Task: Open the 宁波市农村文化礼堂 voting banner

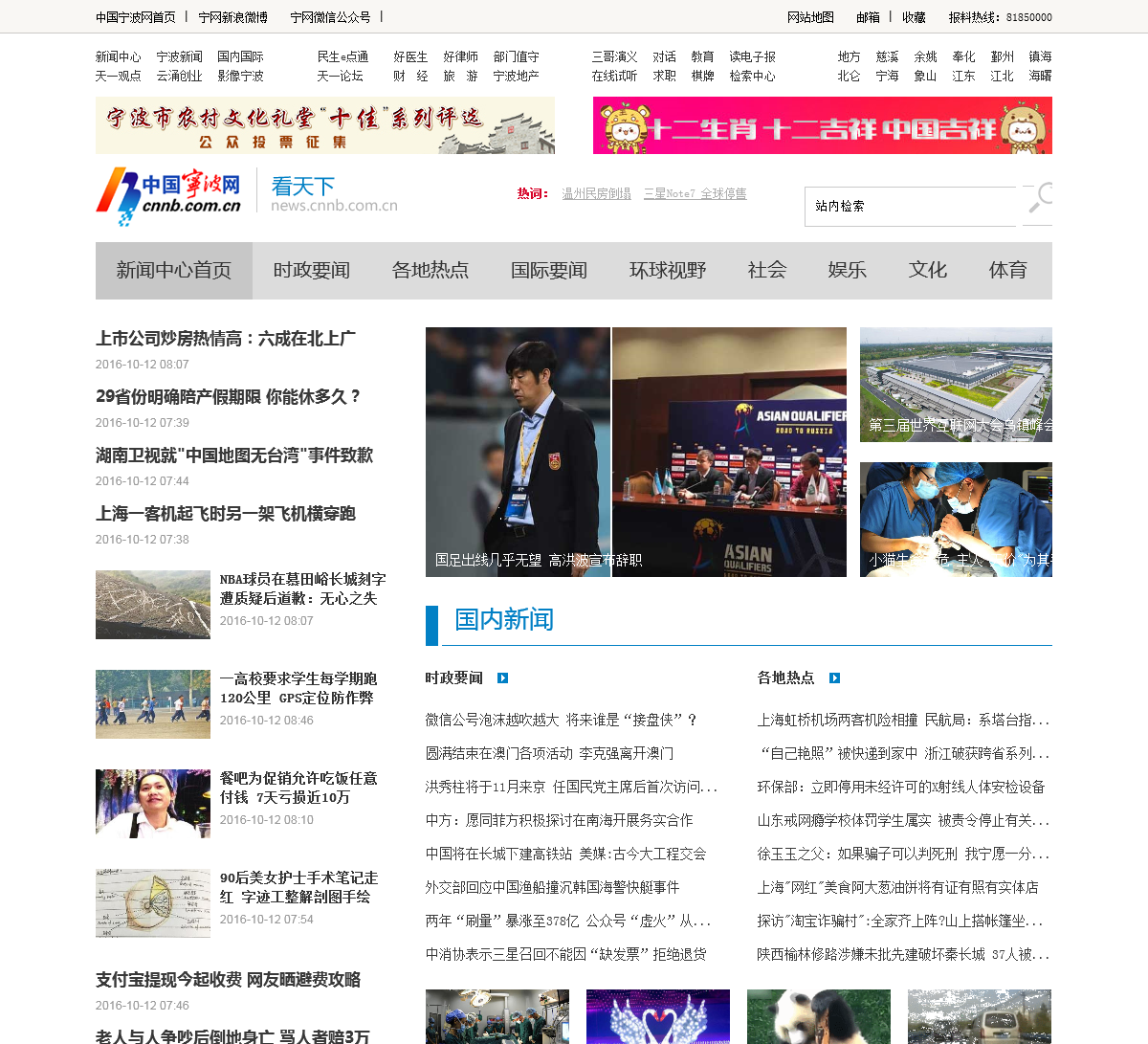Action: [324, 125]
